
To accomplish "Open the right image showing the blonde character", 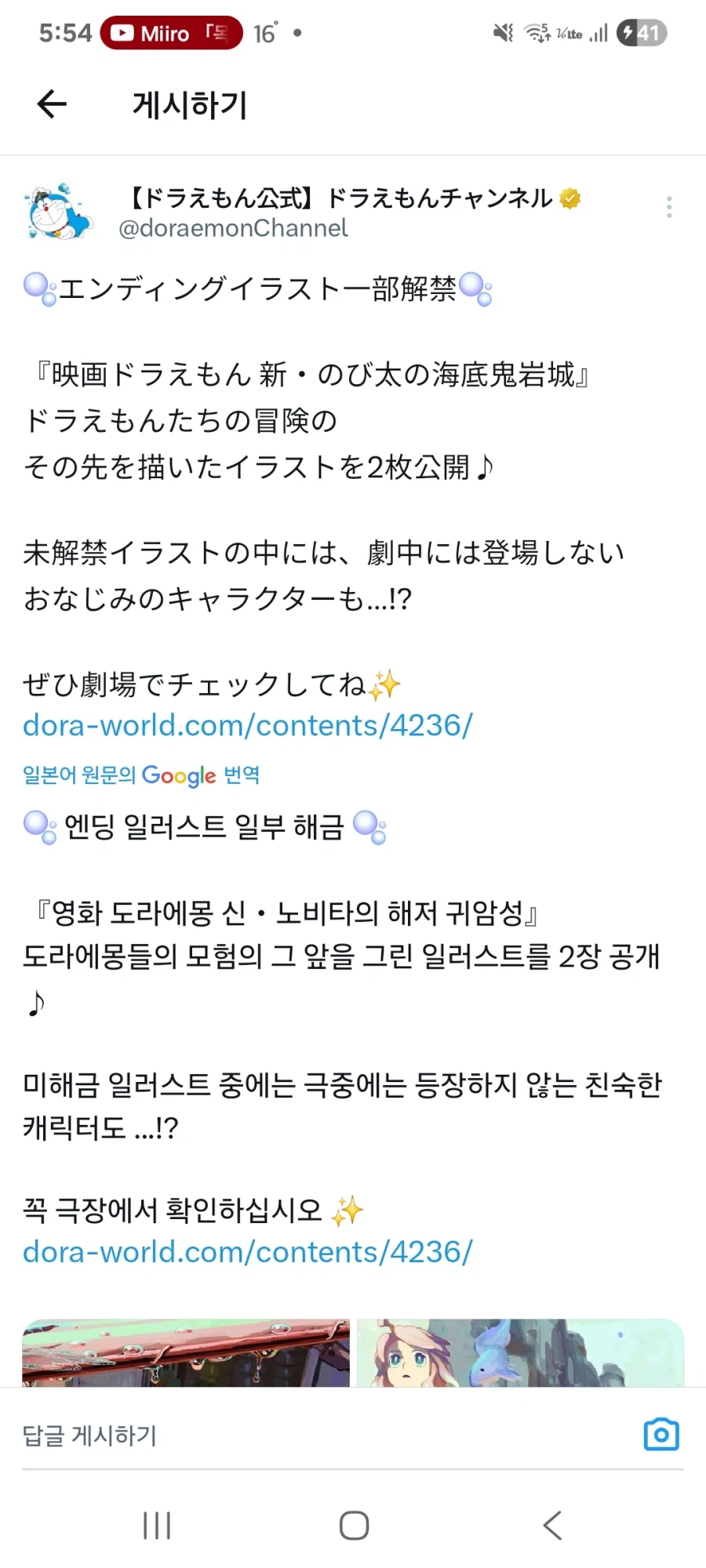I will 520,1352.
